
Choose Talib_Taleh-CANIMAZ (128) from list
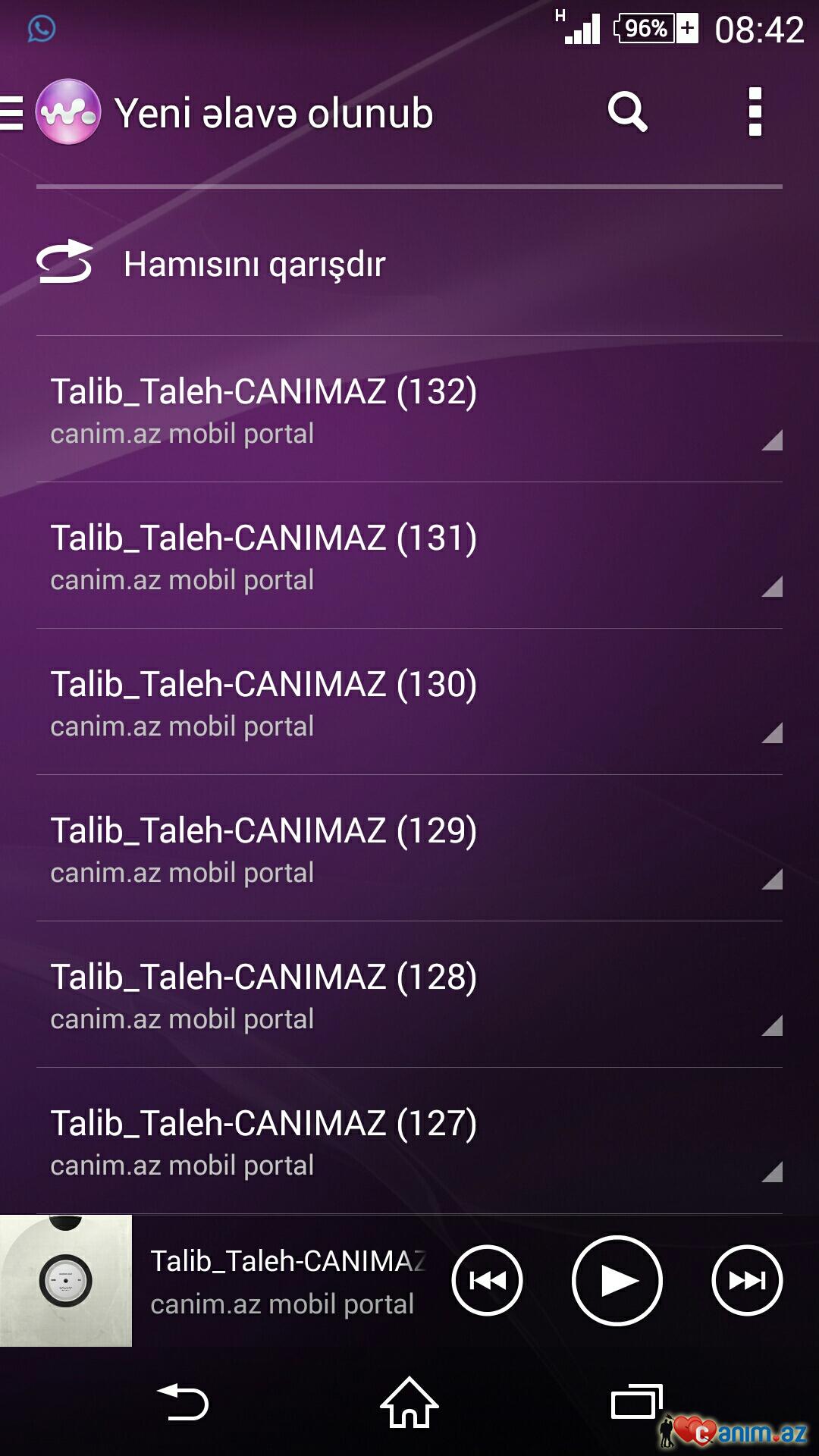coord(263,994)
